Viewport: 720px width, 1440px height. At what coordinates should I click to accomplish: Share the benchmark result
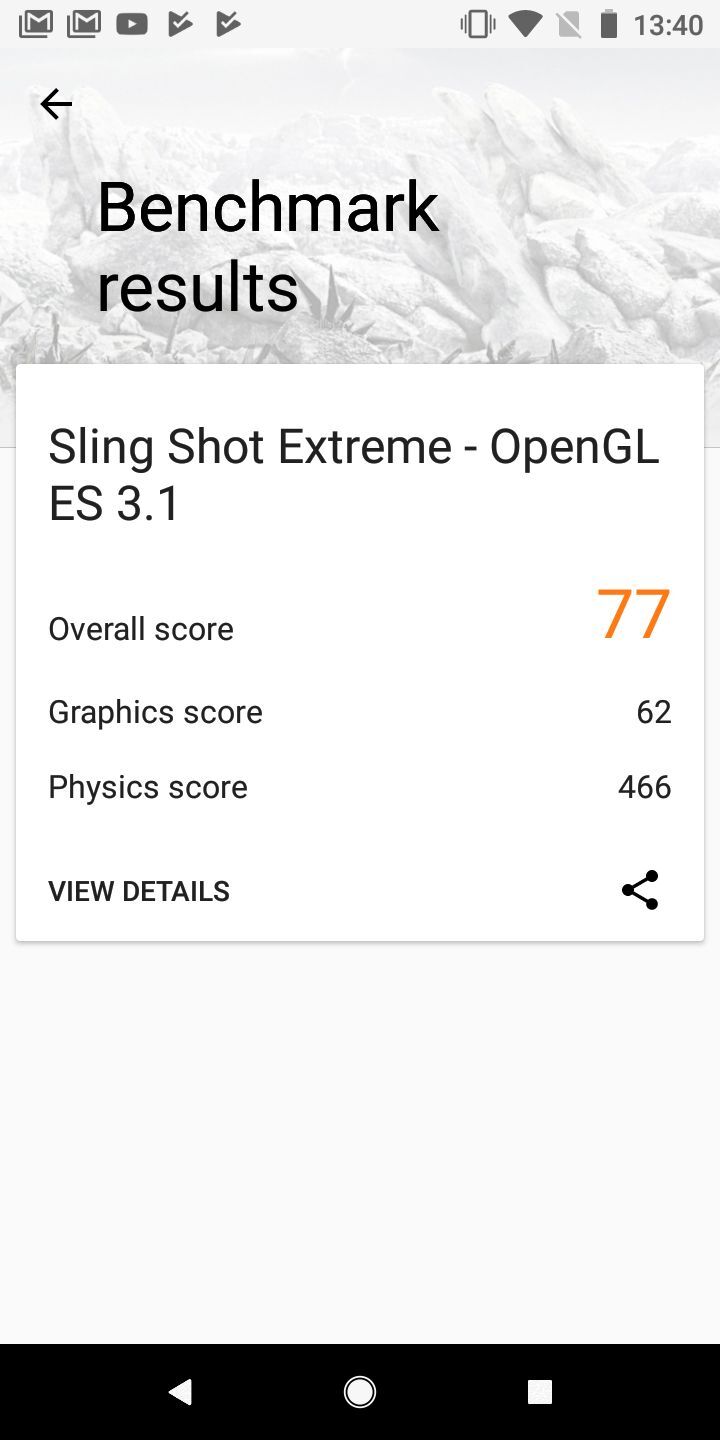(x=640, y=890)
